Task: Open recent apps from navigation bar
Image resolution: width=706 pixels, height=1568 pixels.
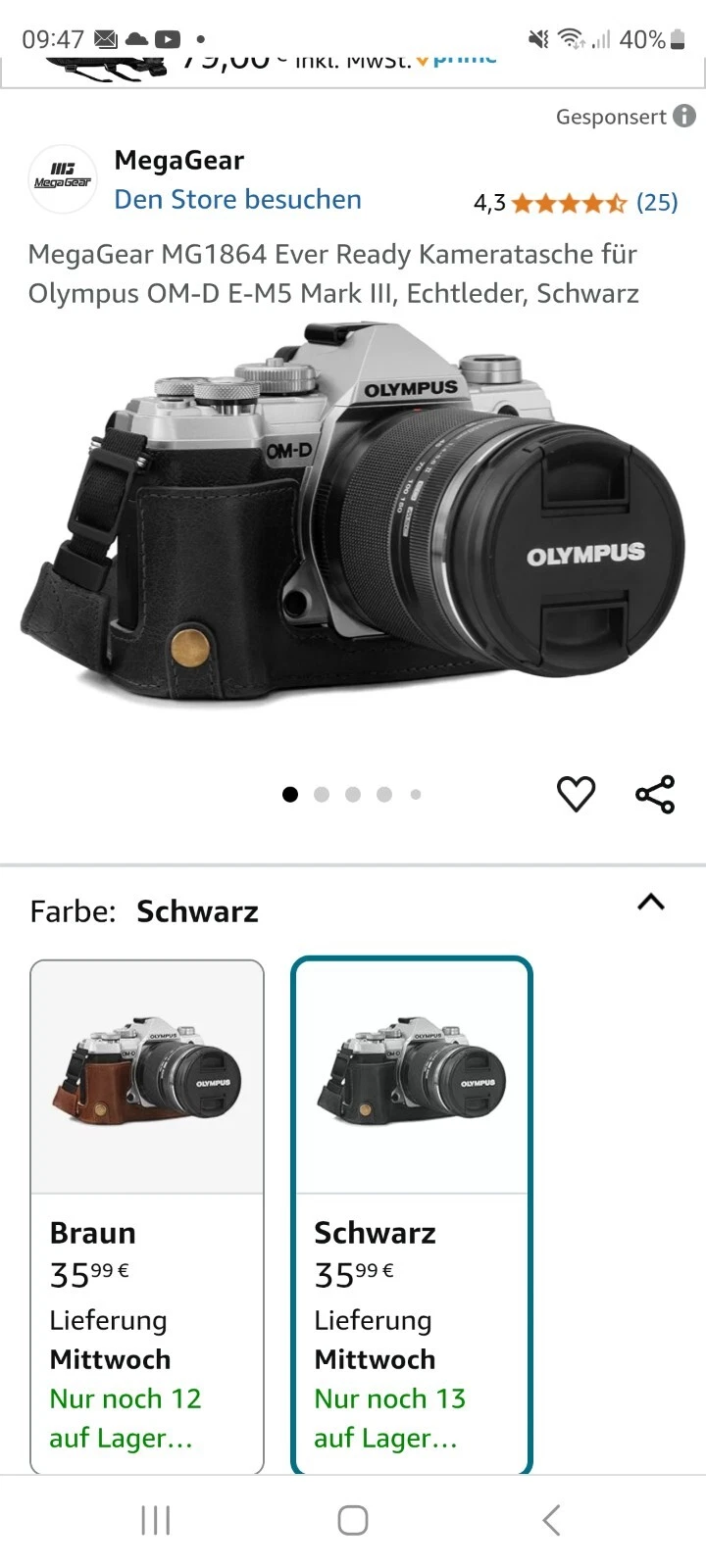Action: tap(155, 1520)
